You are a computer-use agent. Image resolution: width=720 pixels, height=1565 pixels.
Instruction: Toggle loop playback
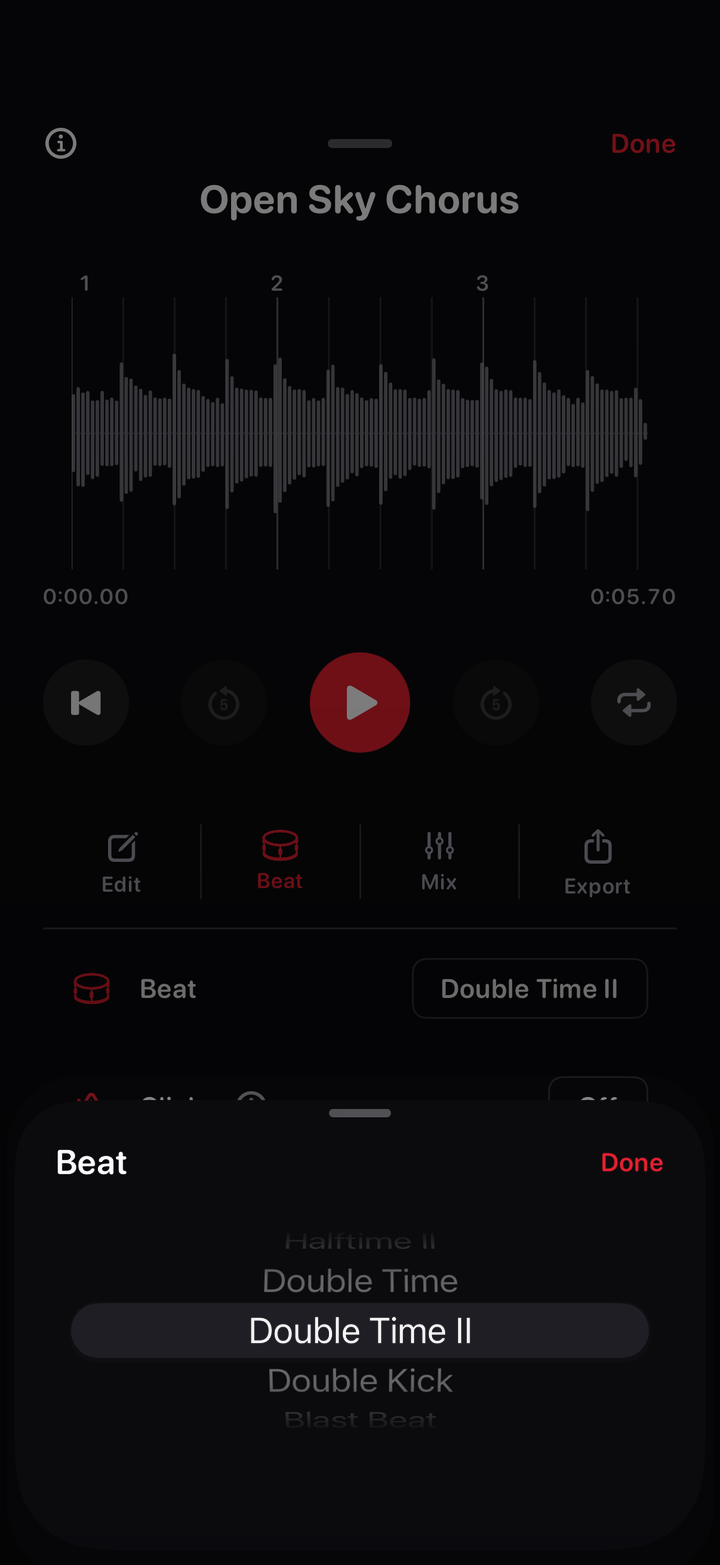(x=634, y=703)
